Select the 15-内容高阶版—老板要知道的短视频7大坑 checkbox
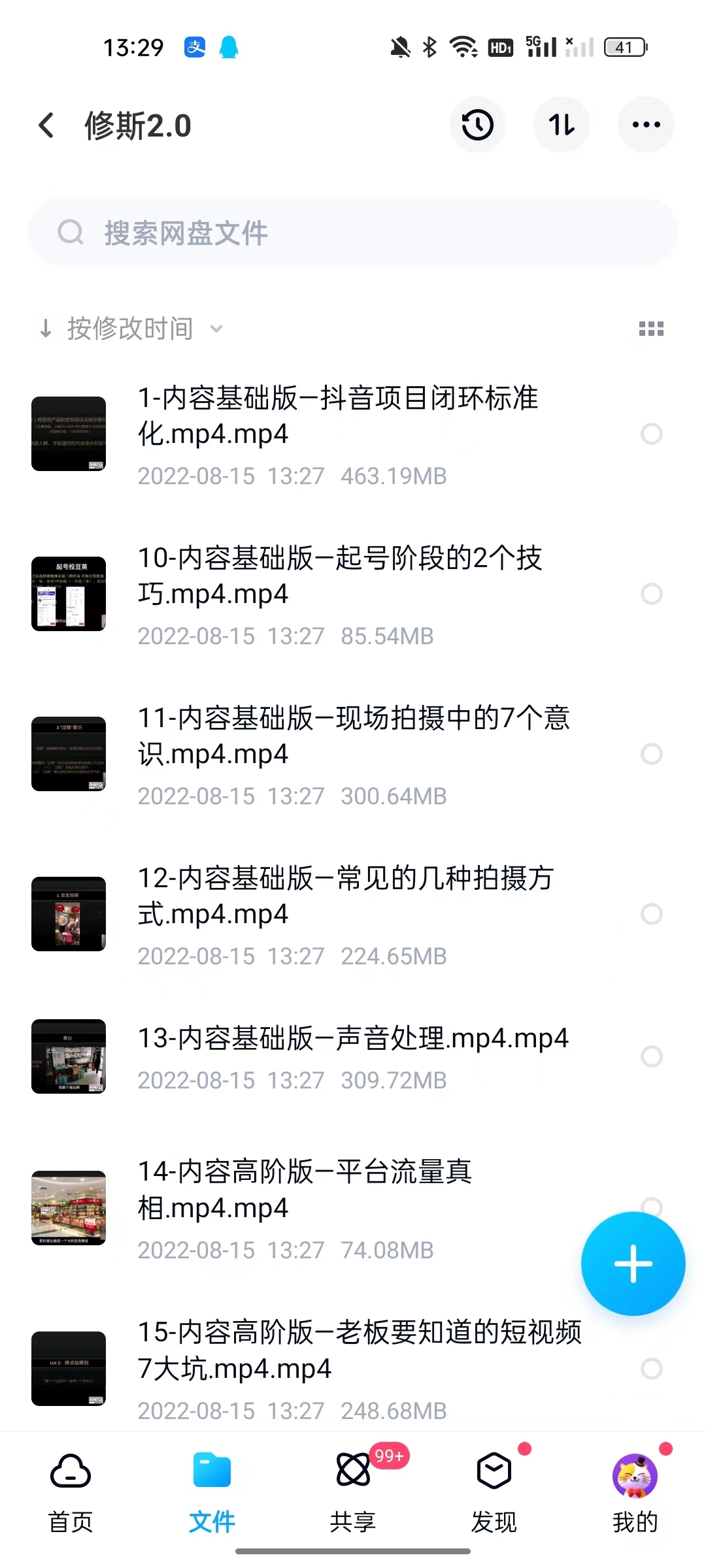The height and width of the screenshot is (1568, 706). pos(651,1369)
